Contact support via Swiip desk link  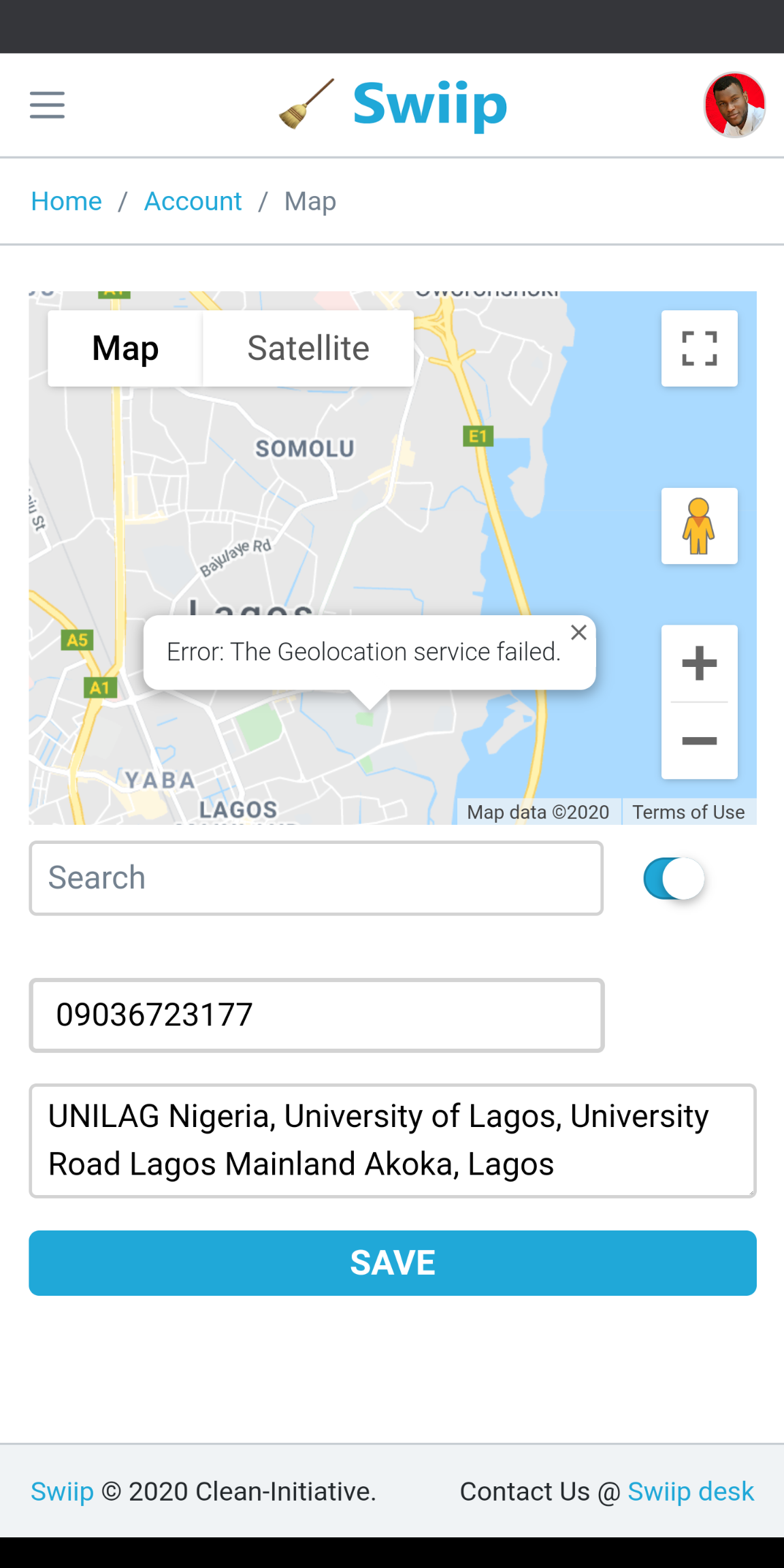(x=690, y=1491)
